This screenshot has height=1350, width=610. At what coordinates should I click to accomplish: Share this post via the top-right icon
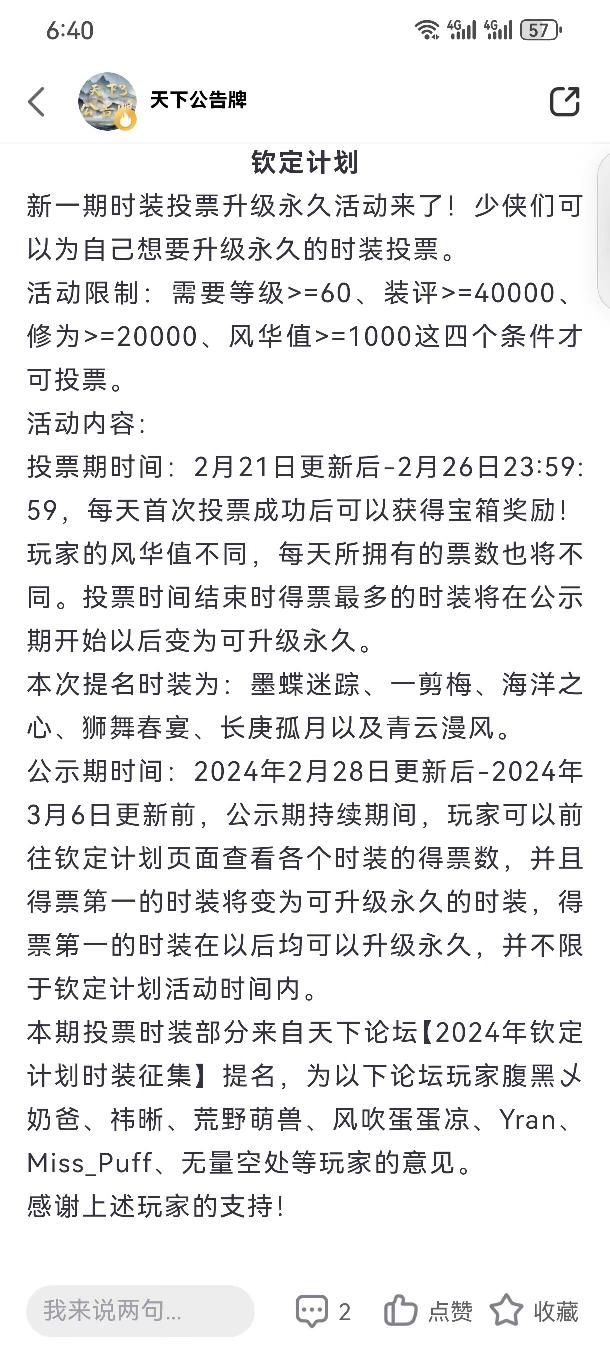click(564, 101)
